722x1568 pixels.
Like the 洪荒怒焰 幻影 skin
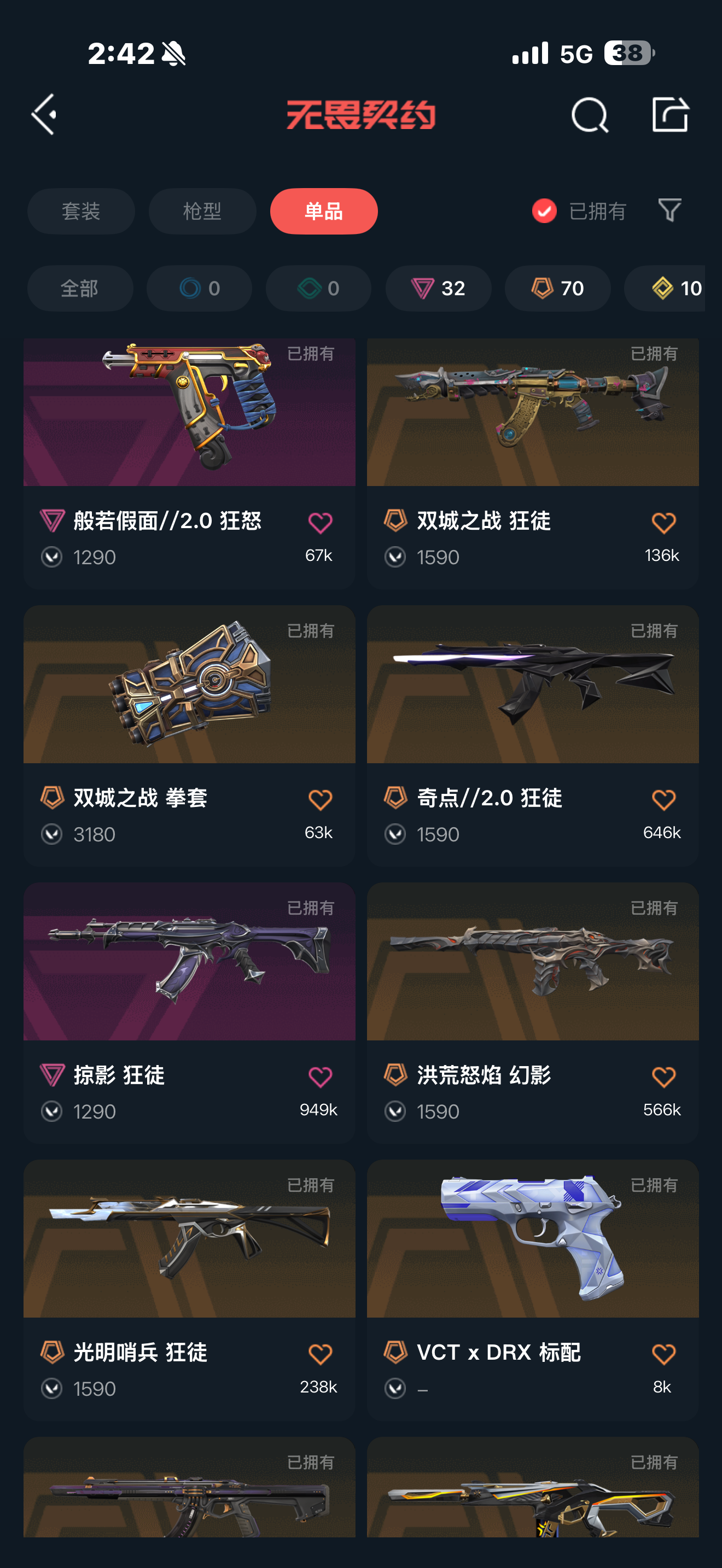[663, 1078]
